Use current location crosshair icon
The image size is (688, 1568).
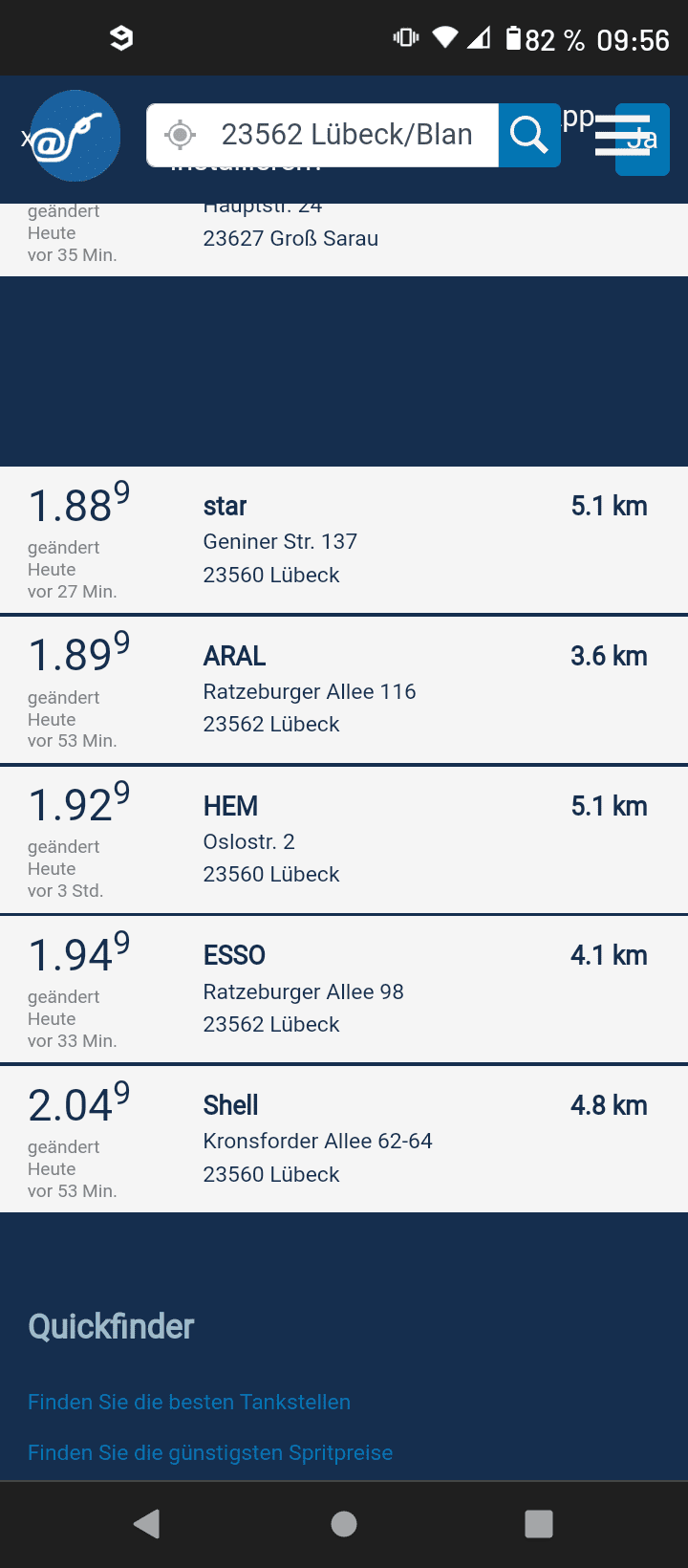point(180,135)
